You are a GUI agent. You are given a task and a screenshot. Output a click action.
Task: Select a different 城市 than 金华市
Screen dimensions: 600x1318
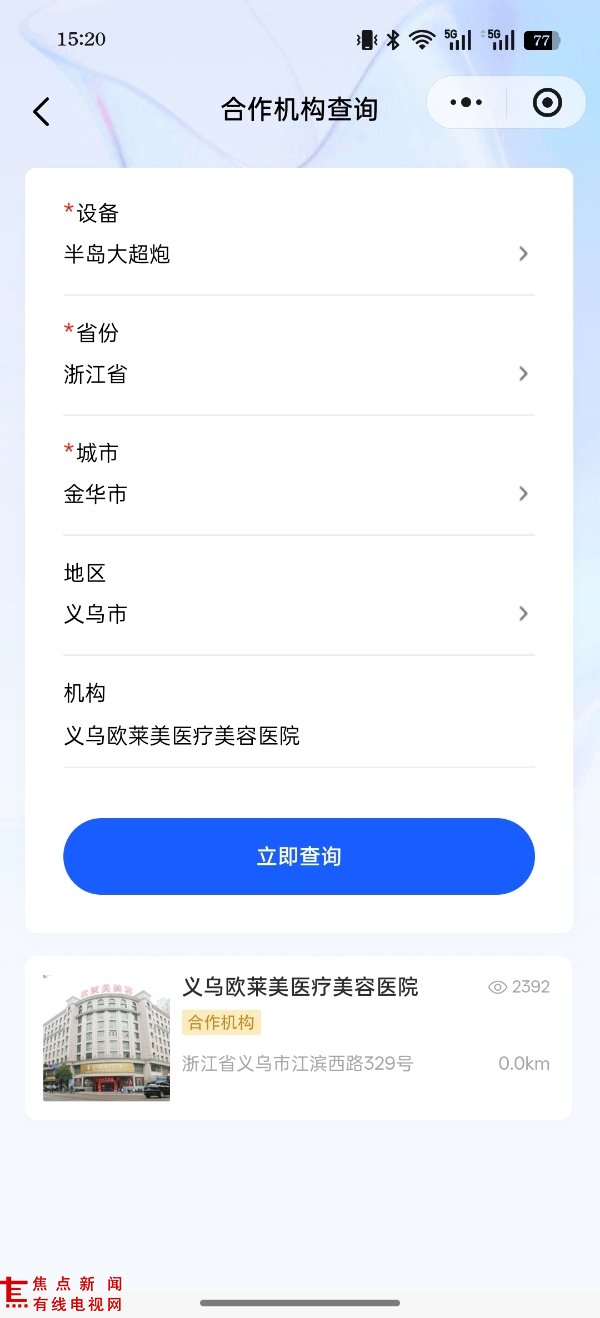click(298, 494)
